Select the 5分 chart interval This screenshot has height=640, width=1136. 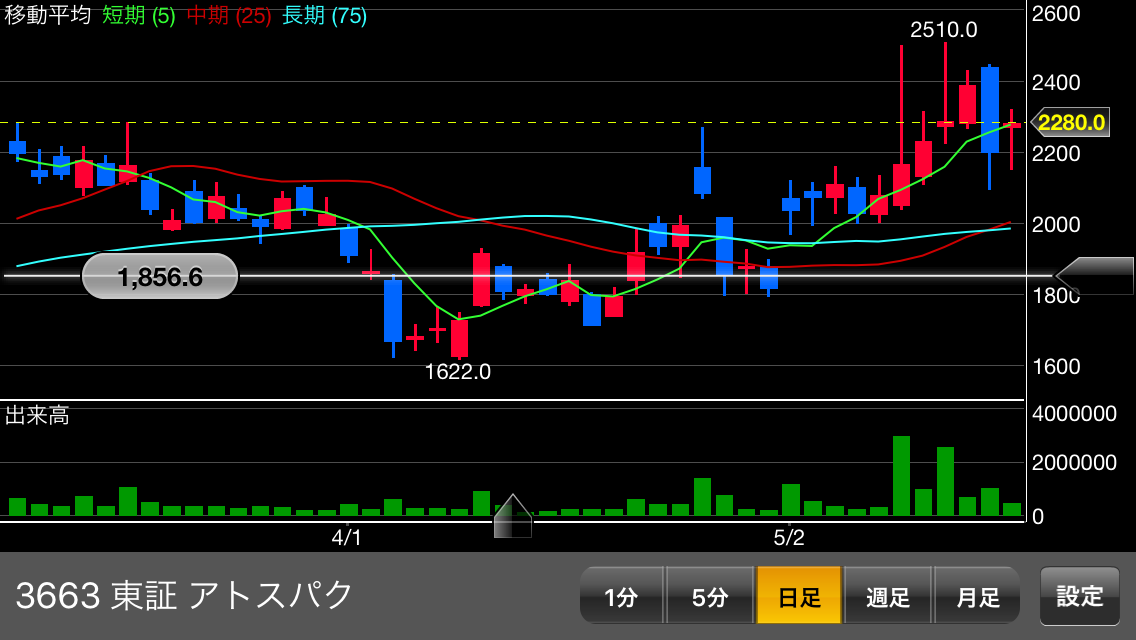click(710, 597)
